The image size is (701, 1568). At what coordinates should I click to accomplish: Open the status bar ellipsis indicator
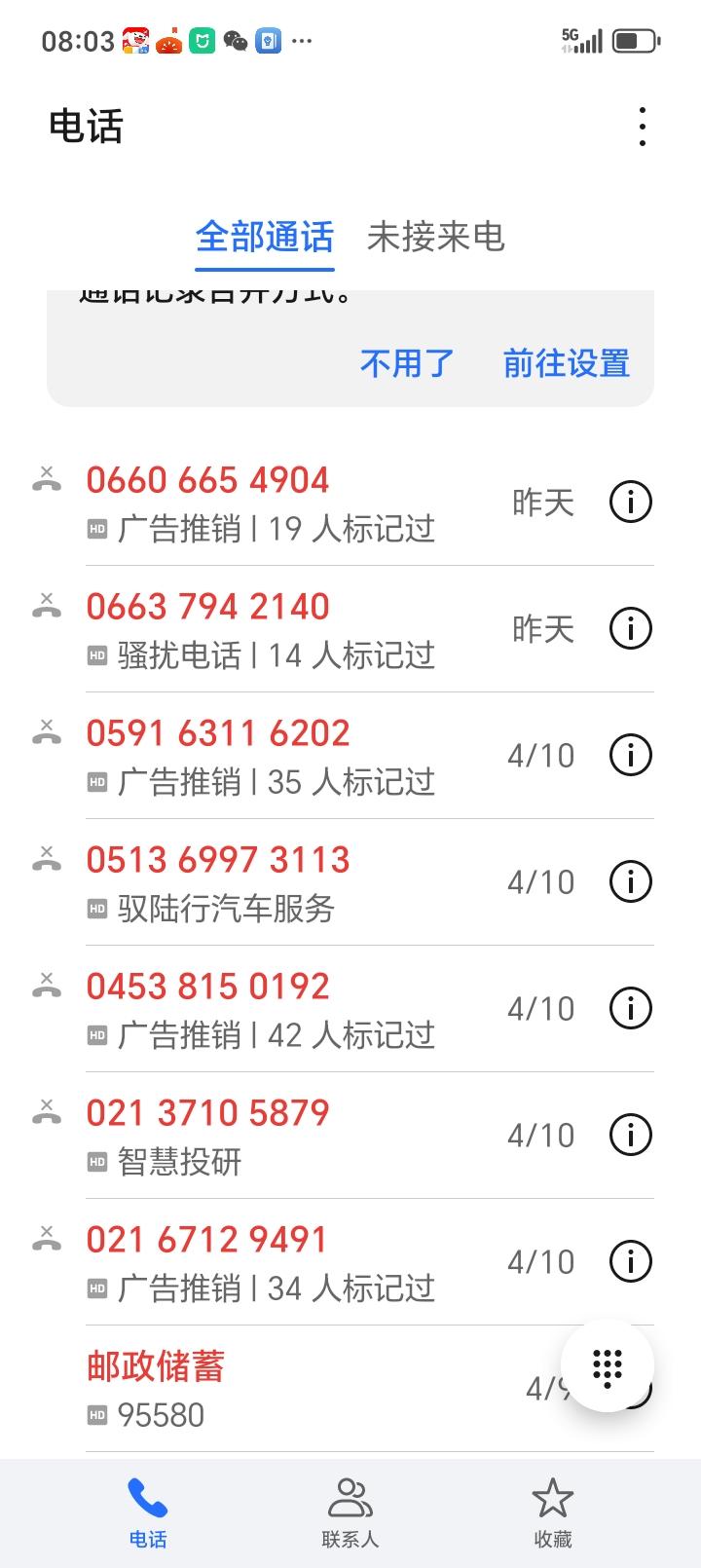click(x=302, y=41)
